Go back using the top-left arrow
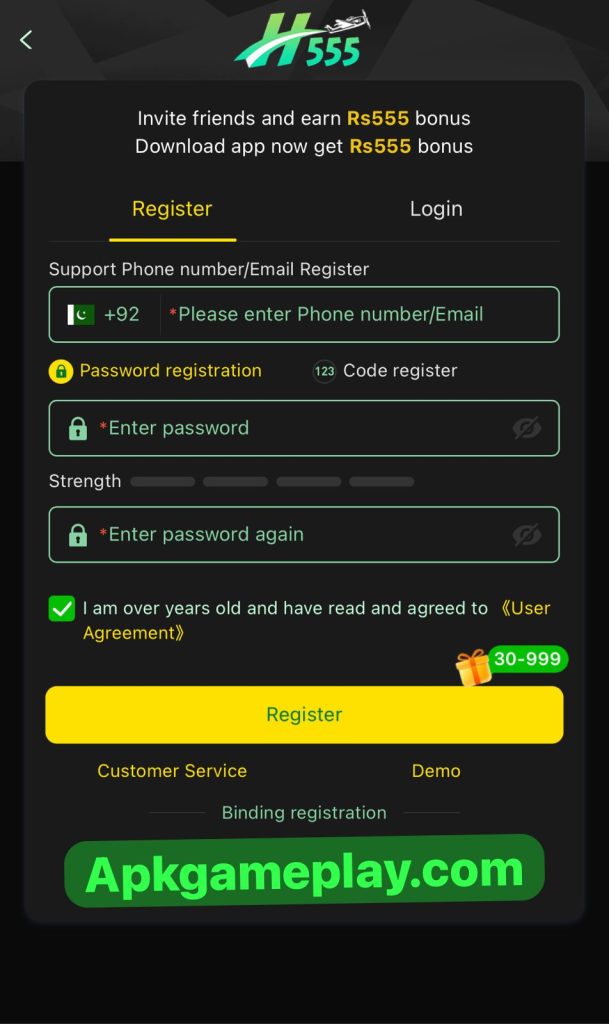This screenshot has height=1024, width=609. (26, 40)
